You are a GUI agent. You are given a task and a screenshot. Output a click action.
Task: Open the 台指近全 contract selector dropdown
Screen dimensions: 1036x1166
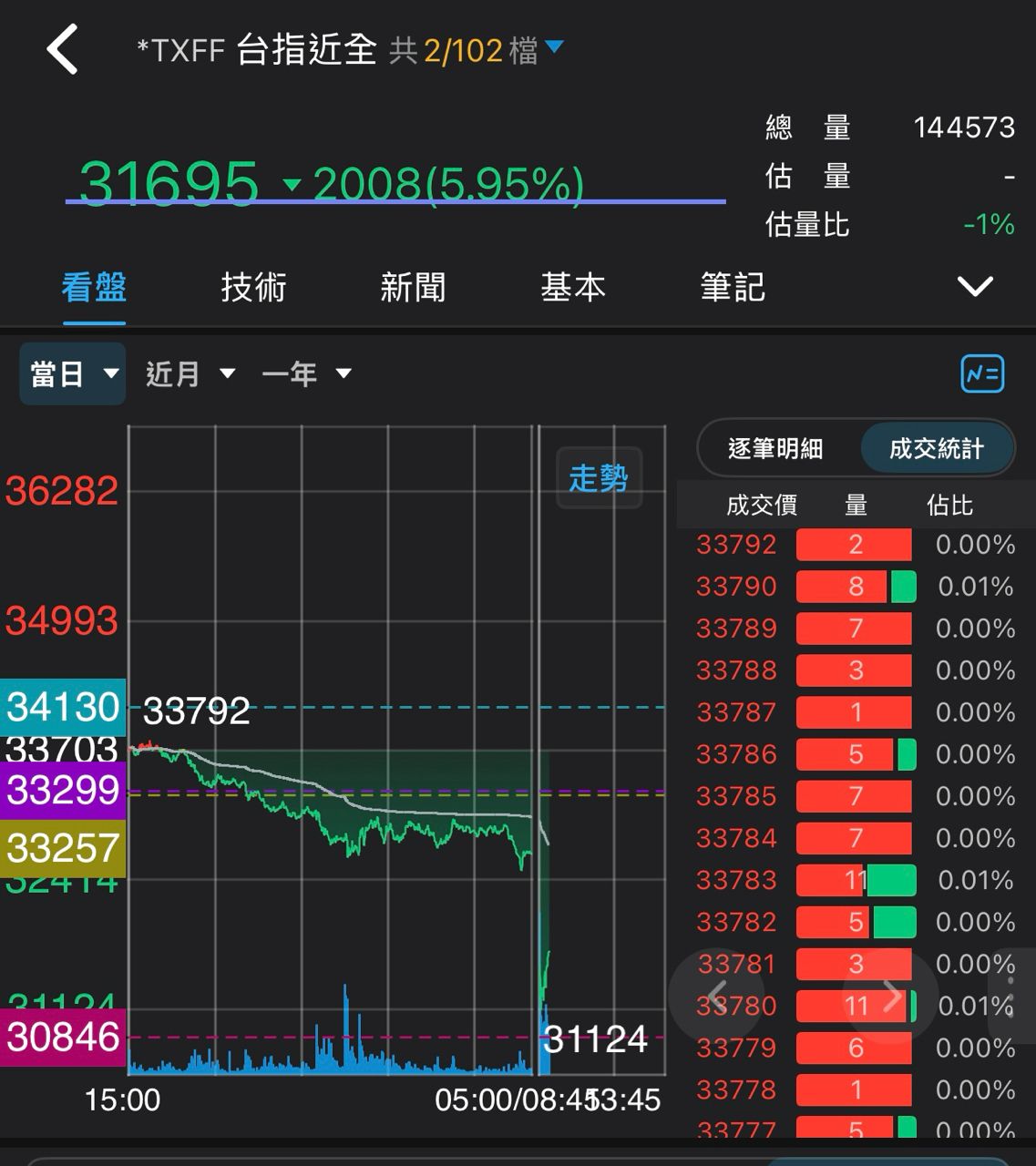click(553, 47)
